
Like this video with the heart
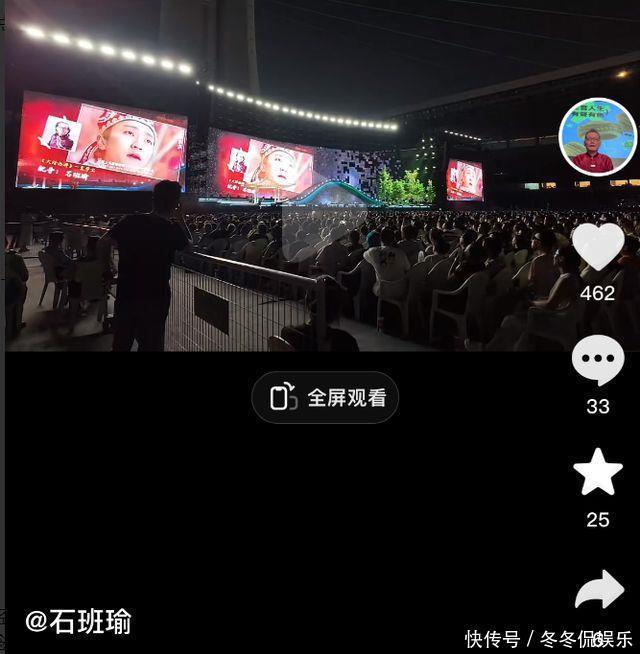click(598, 247)
